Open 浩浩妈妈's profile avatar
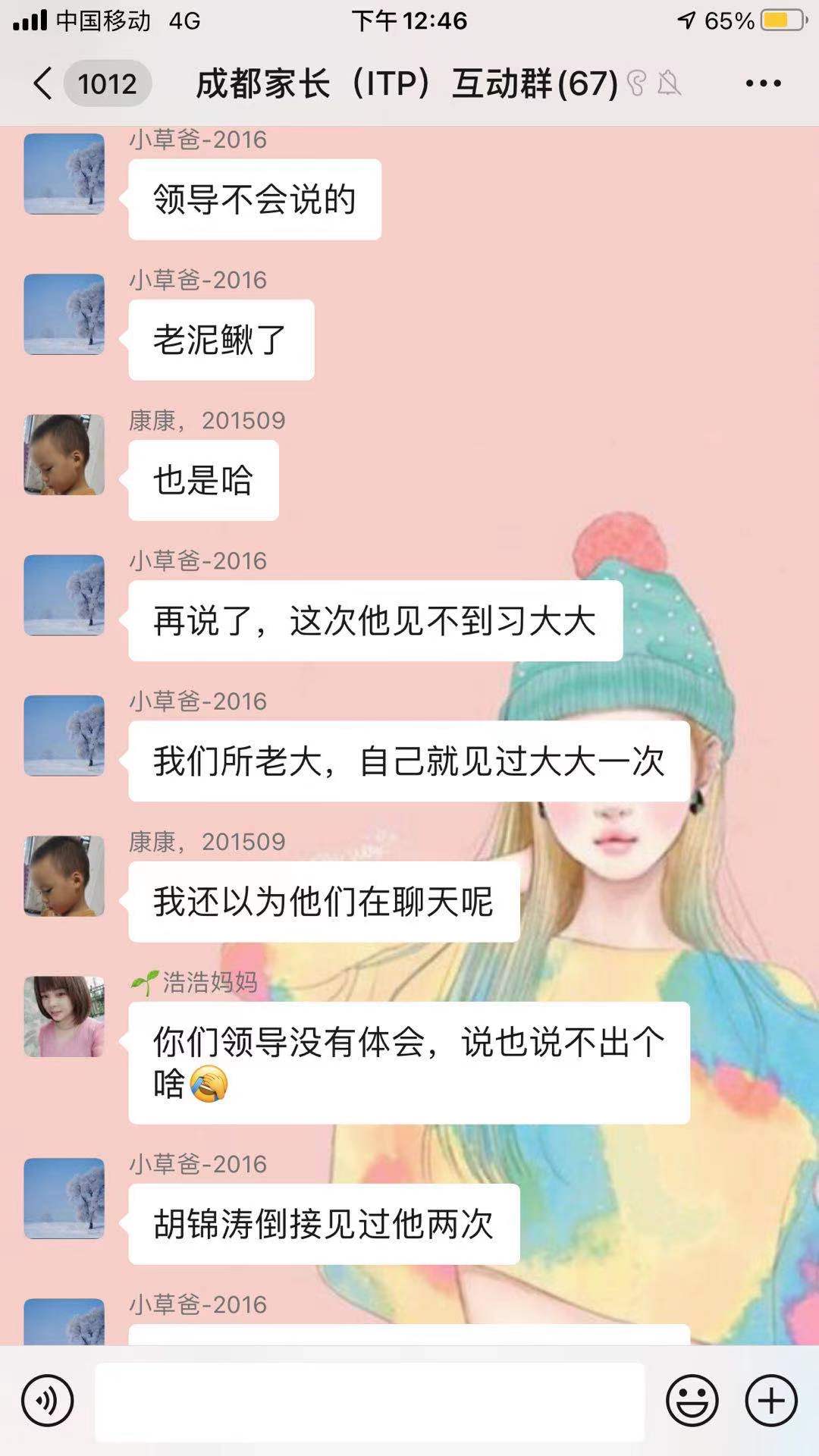 (64, 1016)
